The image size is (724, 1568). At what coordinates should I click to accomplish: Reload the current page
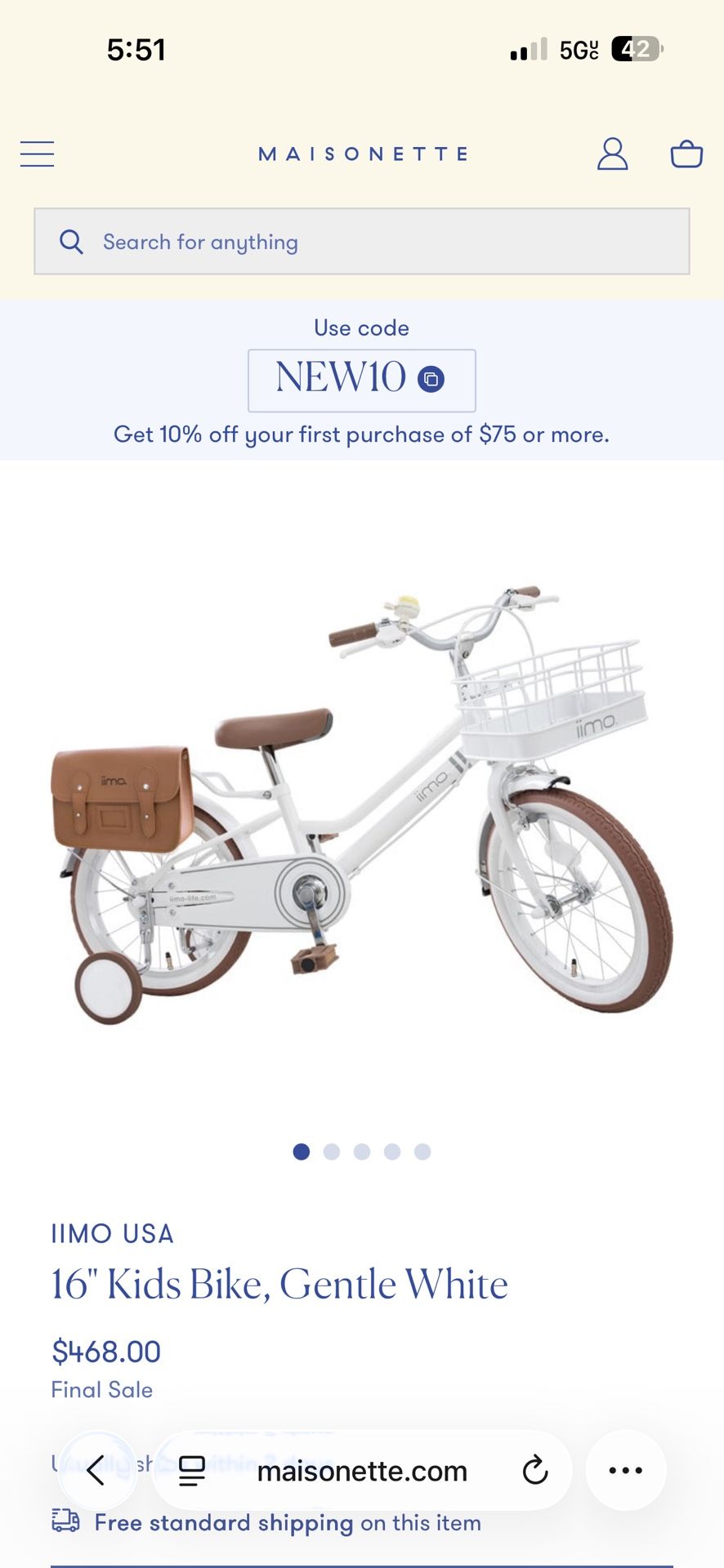tap(535, 1471)
